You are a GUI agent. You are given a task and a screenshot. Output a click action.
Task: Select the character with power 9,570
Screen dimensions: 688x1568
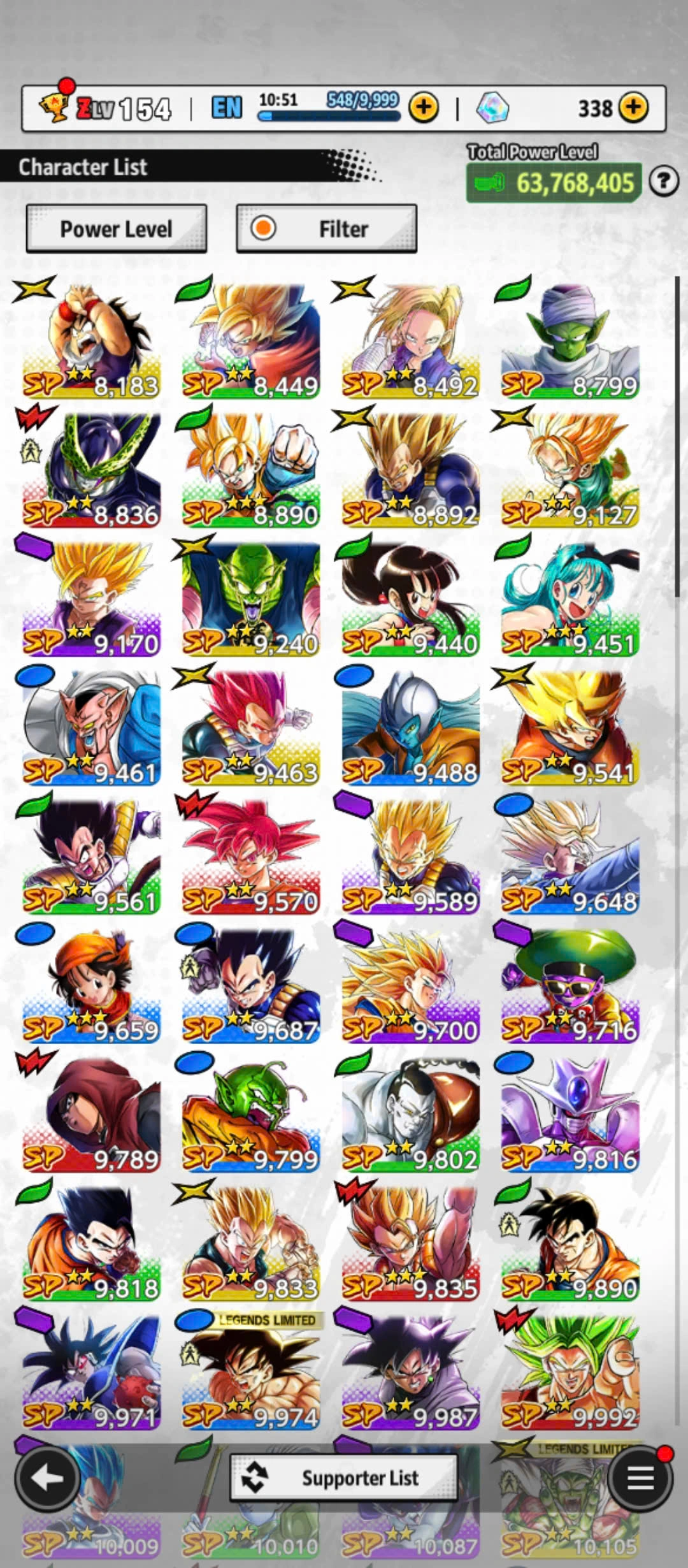(251, 856)
